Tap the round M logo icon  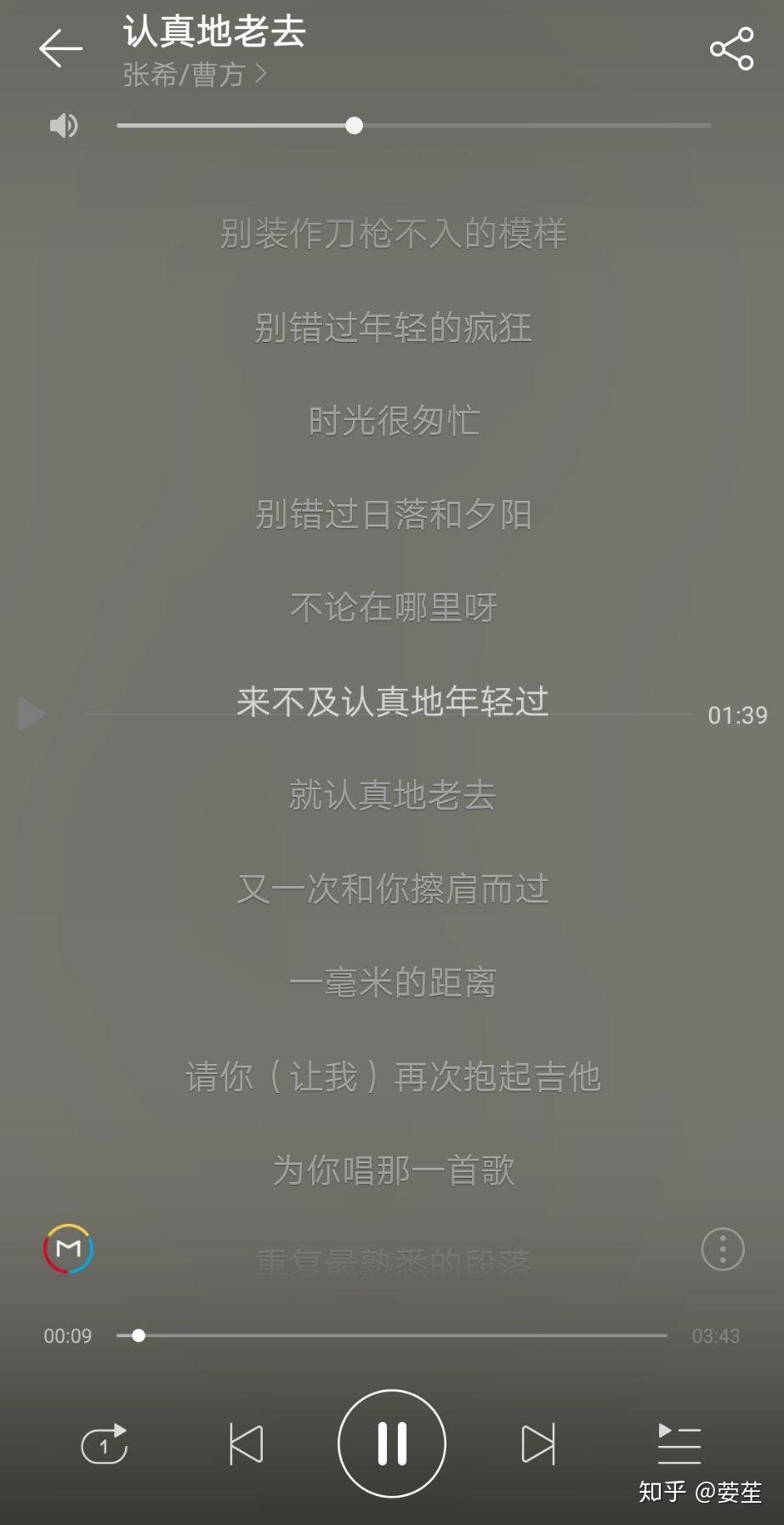point(69,1249)
